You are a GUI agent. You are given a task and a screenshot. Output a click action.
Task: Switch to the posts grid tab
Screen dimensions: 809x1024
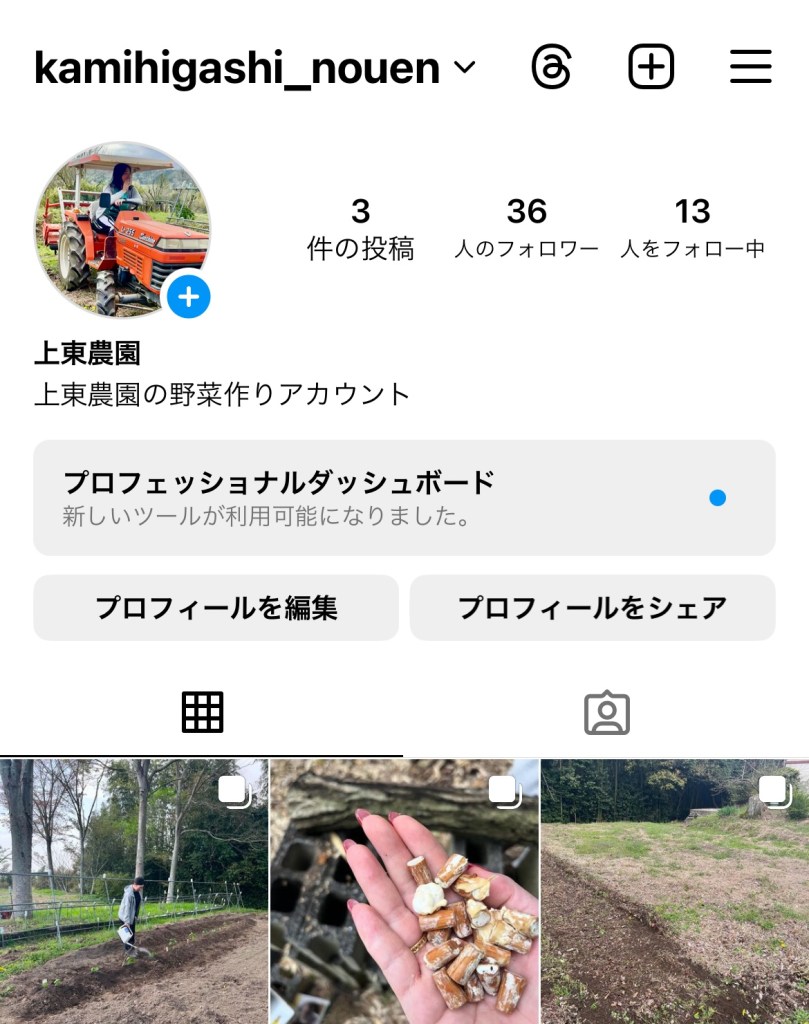pos(202,713)
